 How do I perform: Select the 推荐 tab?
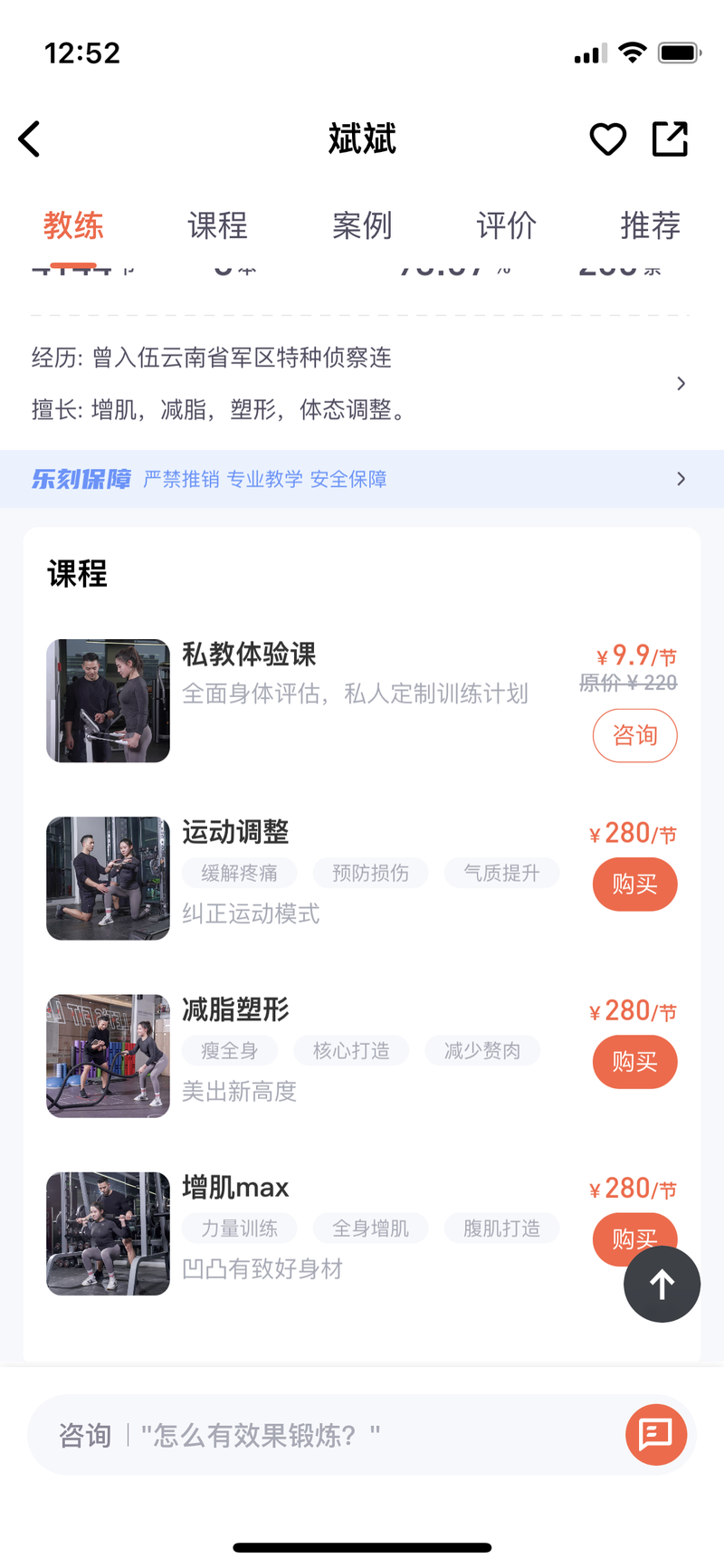point(650,225)
